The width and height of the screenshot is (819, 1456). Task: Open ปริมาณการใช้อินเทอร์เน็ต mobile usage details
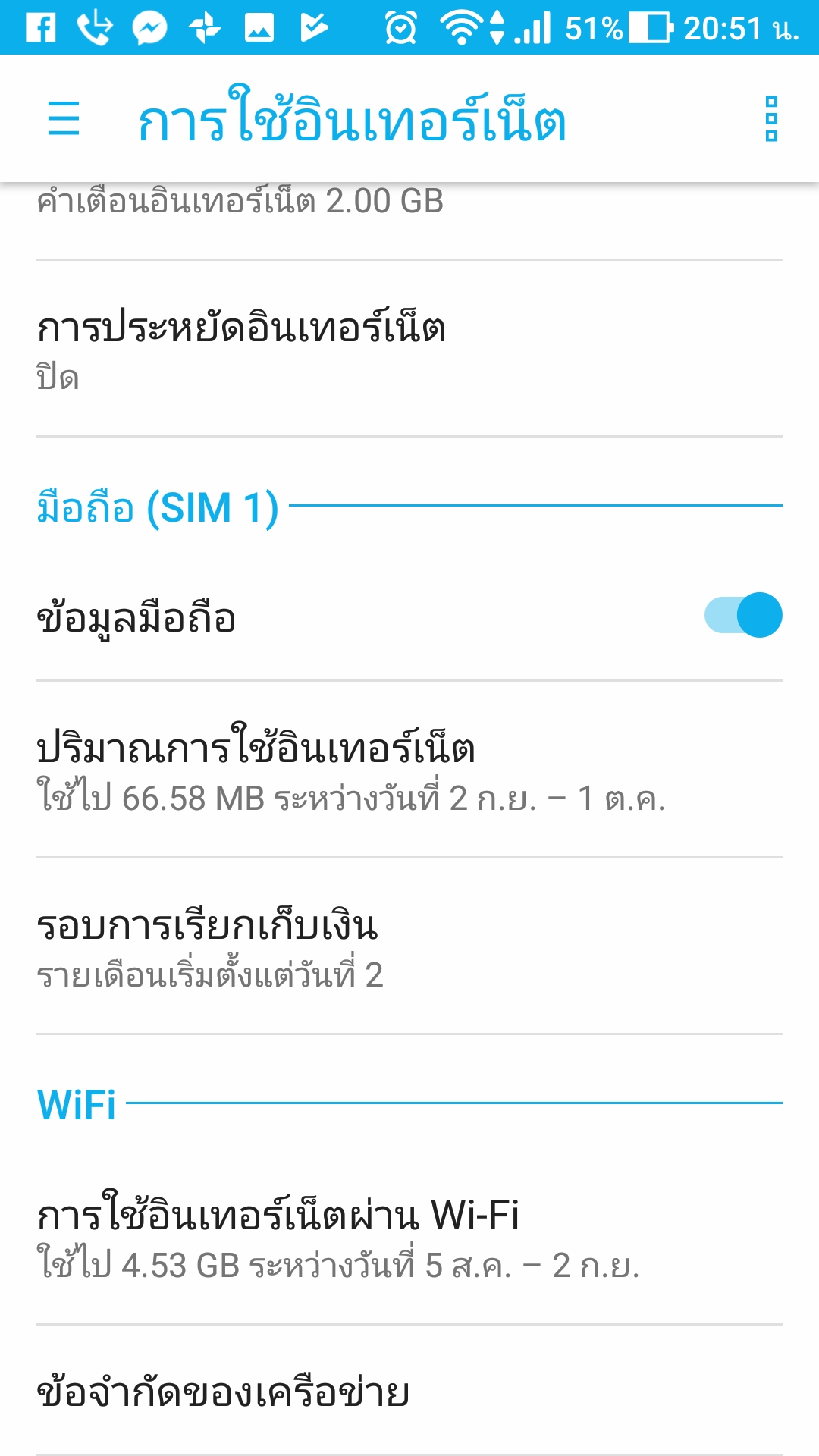tap(409, 770)
